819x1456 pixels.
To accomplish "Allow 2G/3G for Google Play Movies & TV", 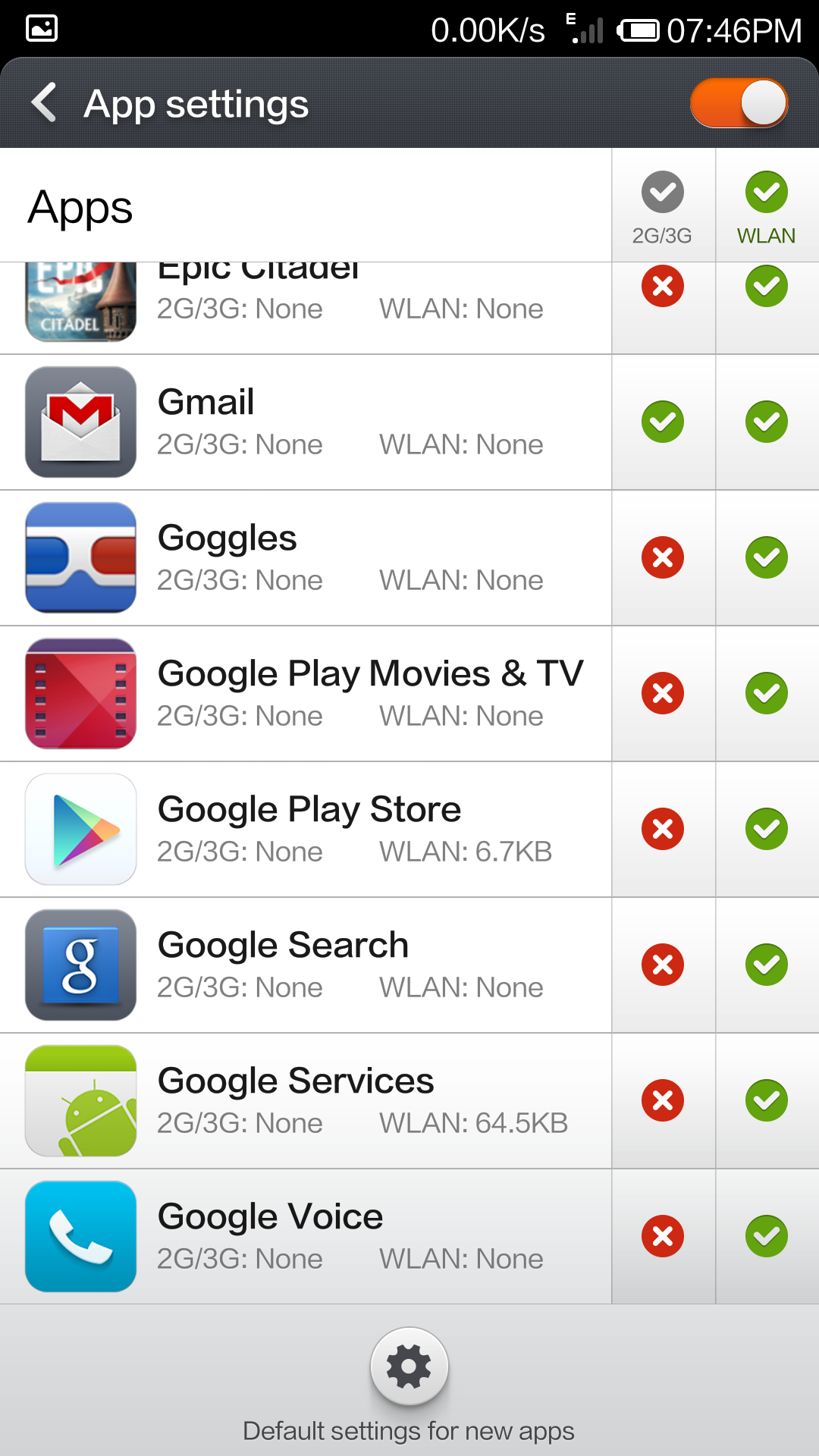I will pyautogui.click(x=663, y=693).
